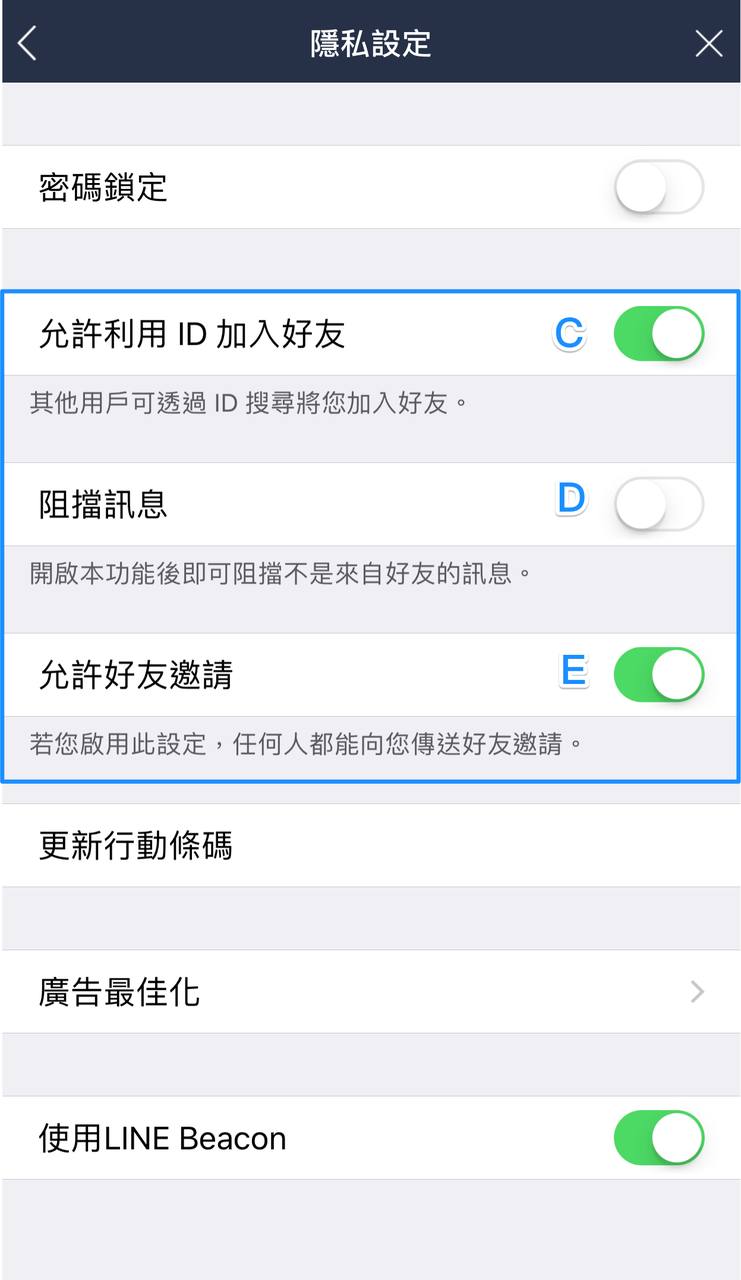Turn off the 允許好友邀請 switch

click(657, 675)
